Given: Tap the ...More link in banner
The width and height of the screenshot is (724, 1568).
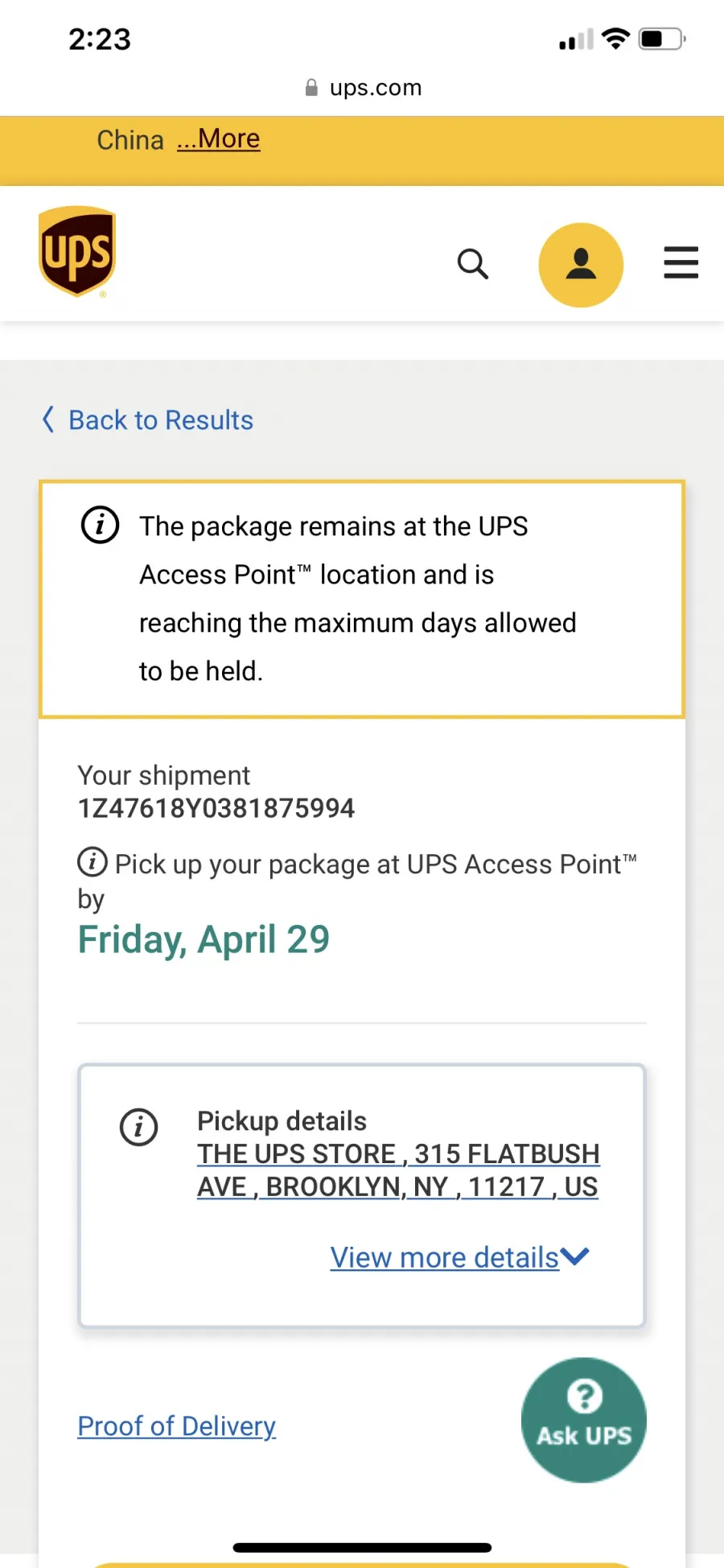Looking at the screenshot, I should 219,139.
